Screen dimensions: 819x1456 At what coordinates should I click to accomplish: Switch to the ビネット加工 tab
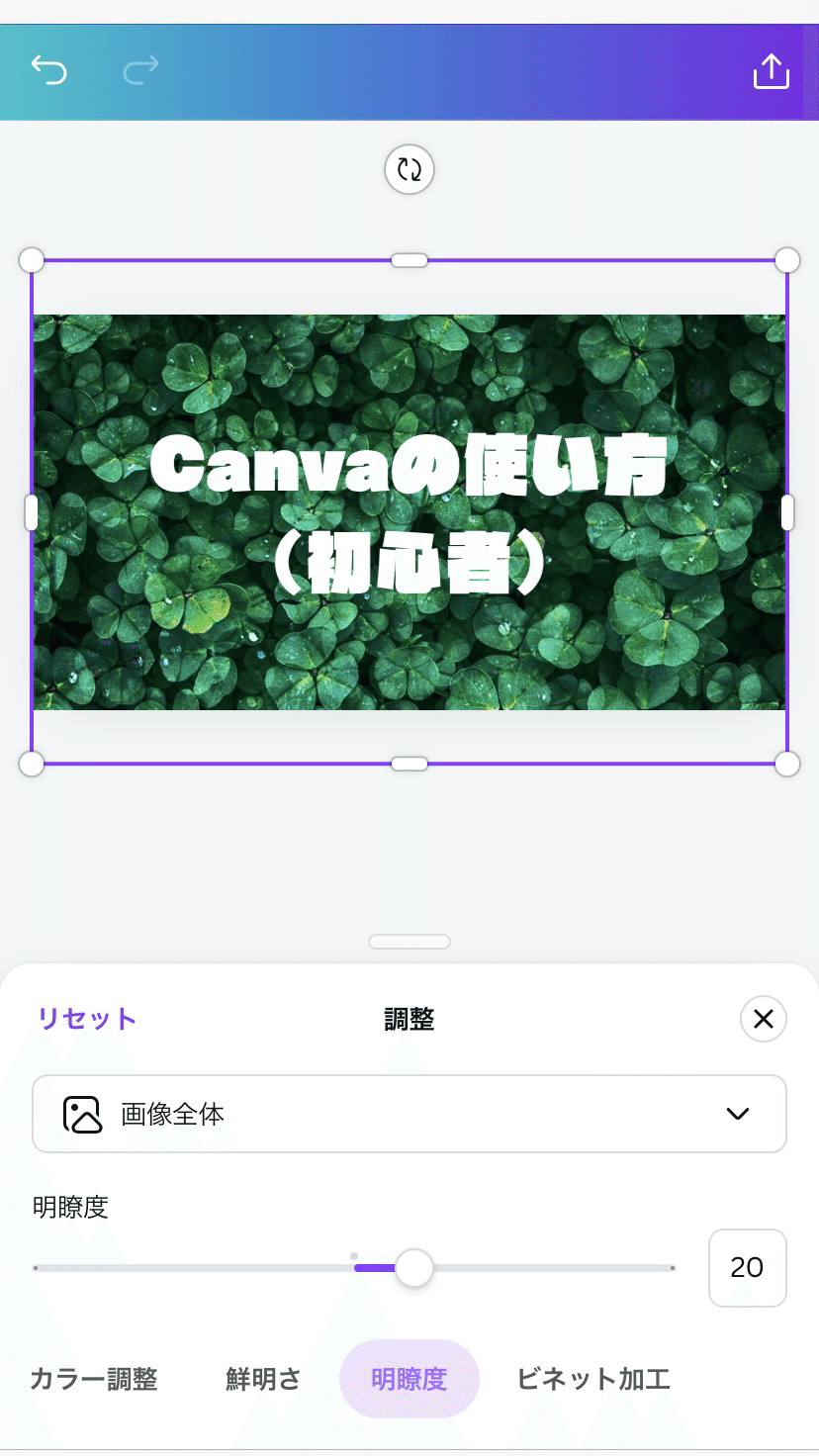593,1379
